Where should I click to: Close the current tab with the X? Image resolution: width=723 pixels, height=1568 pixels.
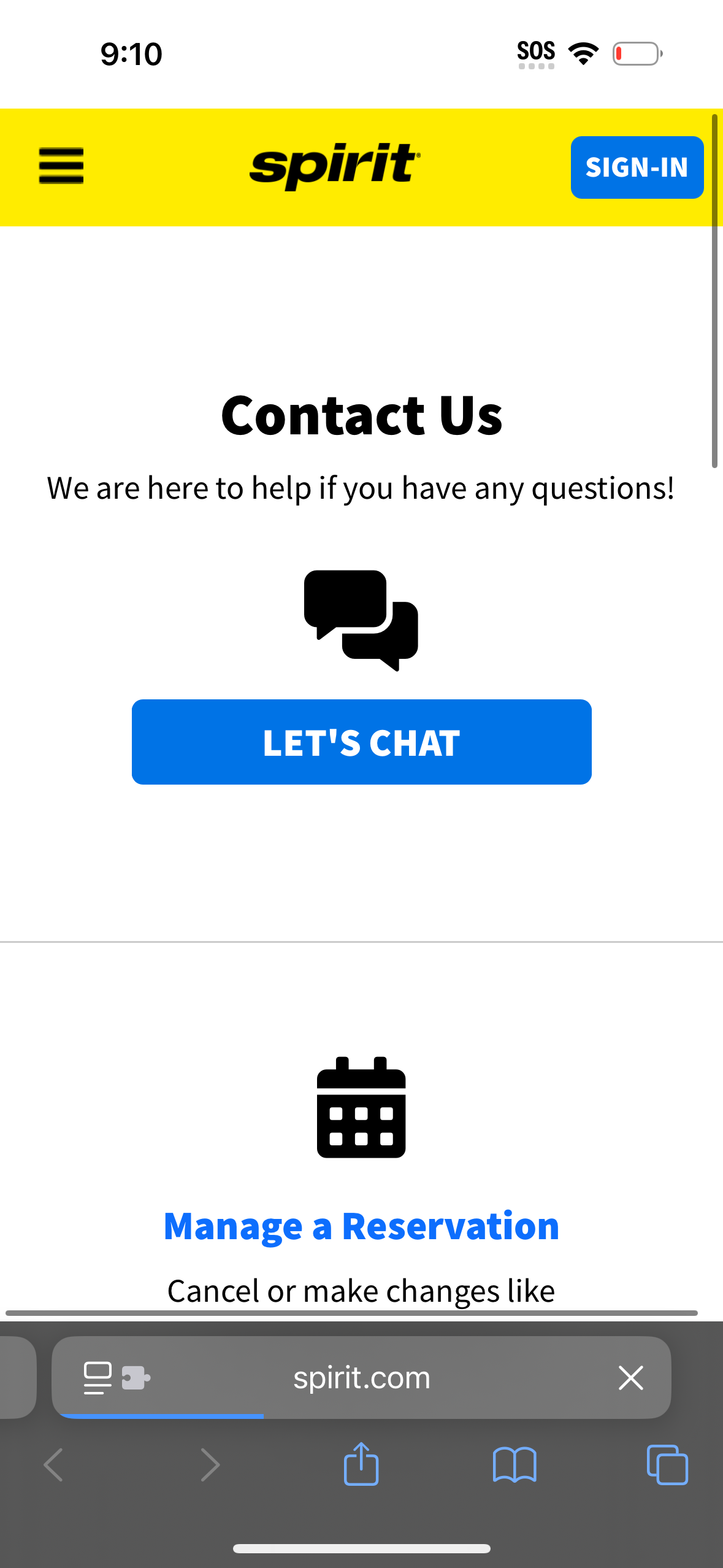[630, 1377]
